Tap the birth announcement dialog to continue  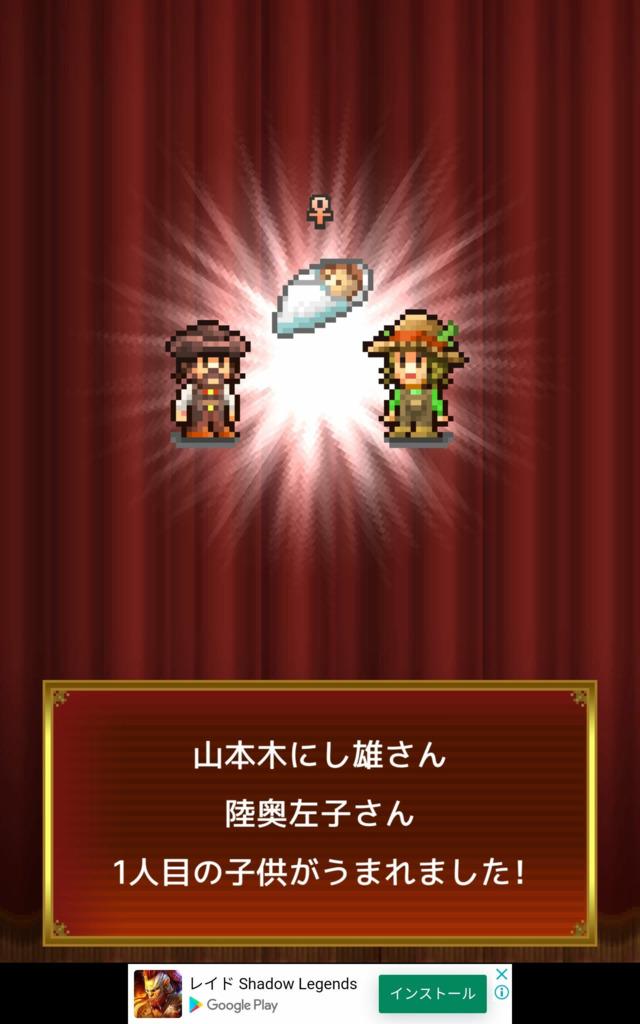click(x=320, y=813)
